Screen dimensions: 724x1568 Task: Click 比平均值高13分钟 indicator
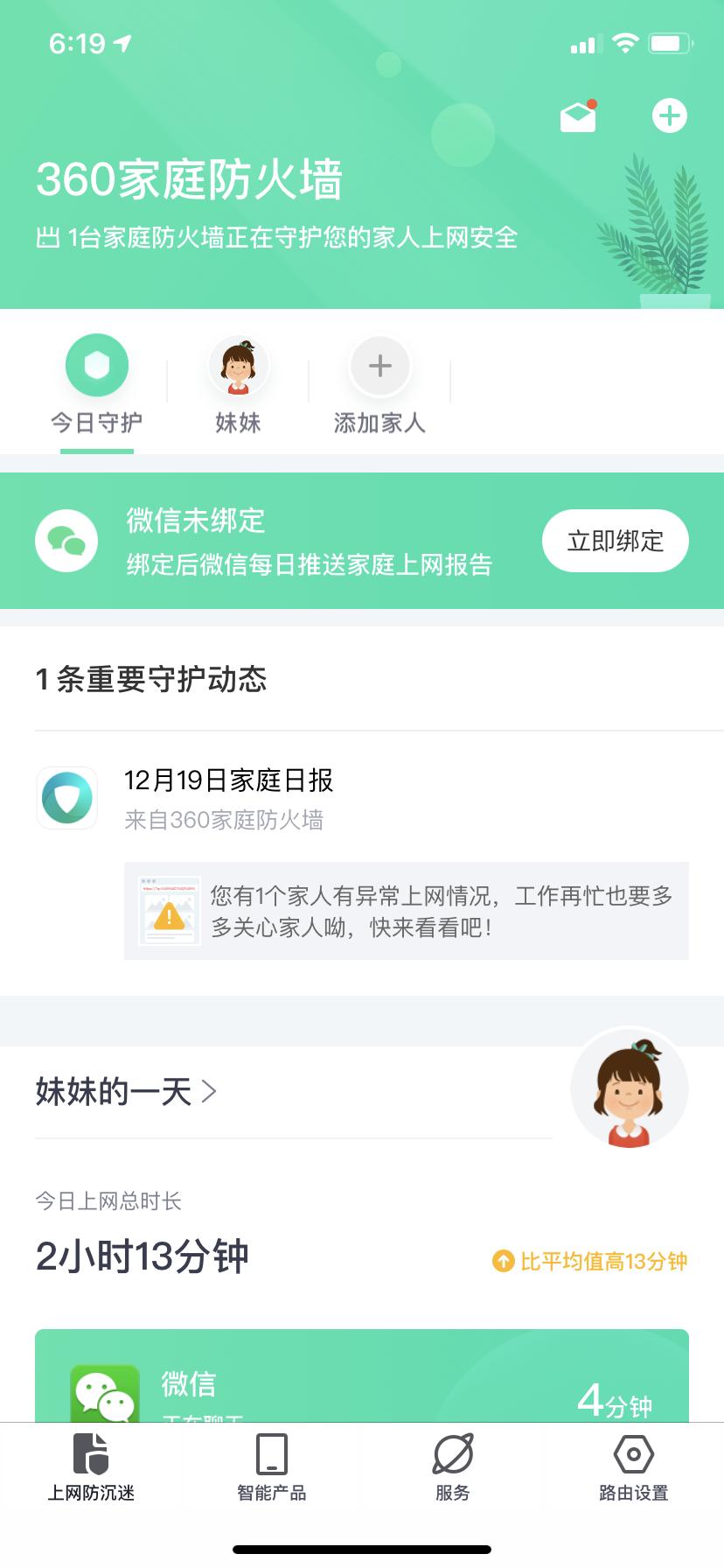[592, 1261]
